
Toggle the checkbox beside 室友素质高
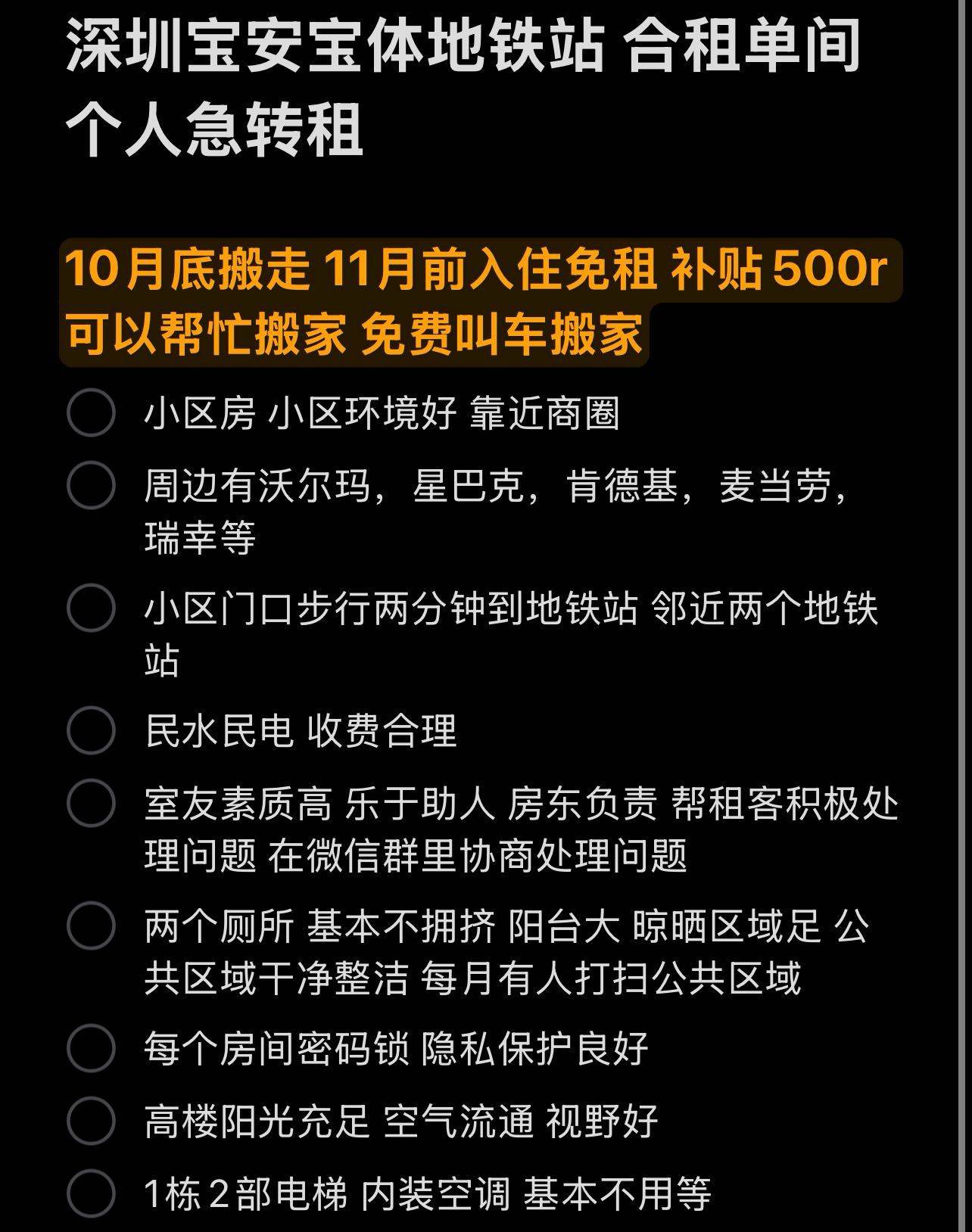91,803
